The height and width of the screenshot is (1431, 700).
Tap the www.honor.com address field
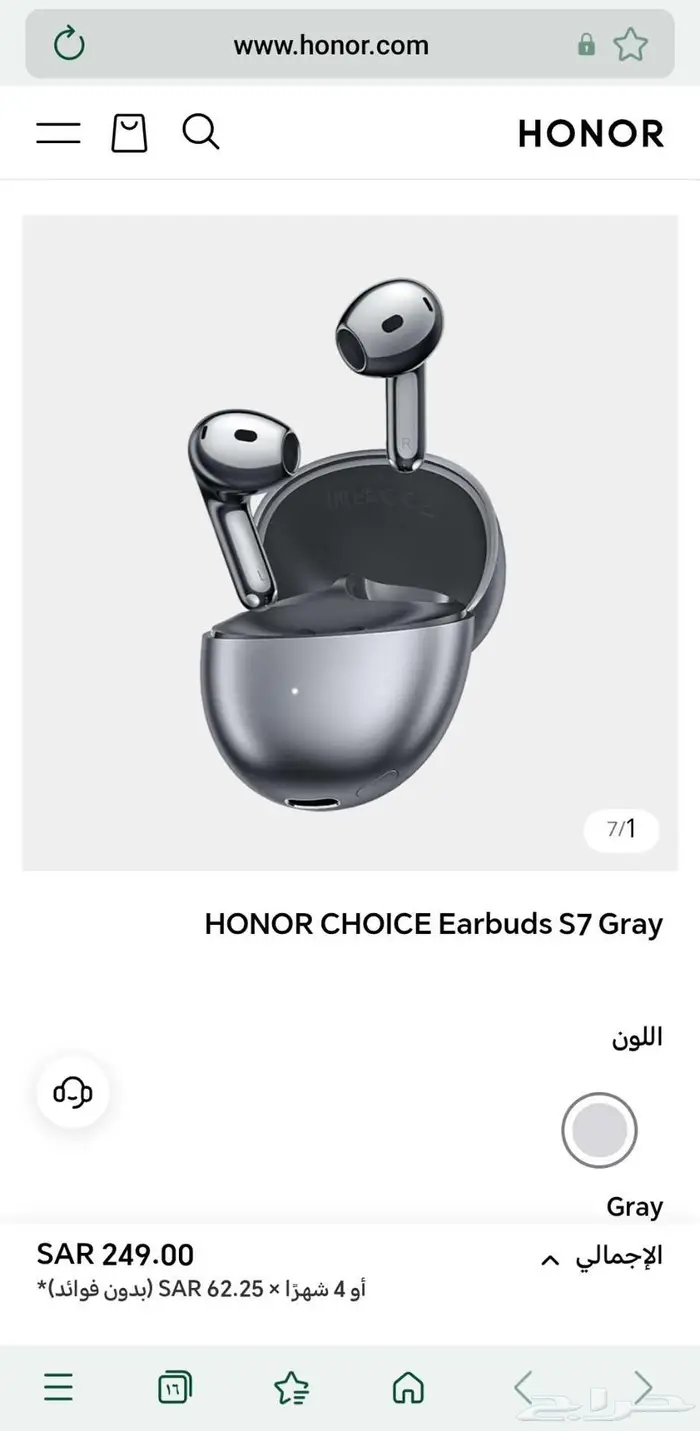pyautogui.click(x=331, y=45)
